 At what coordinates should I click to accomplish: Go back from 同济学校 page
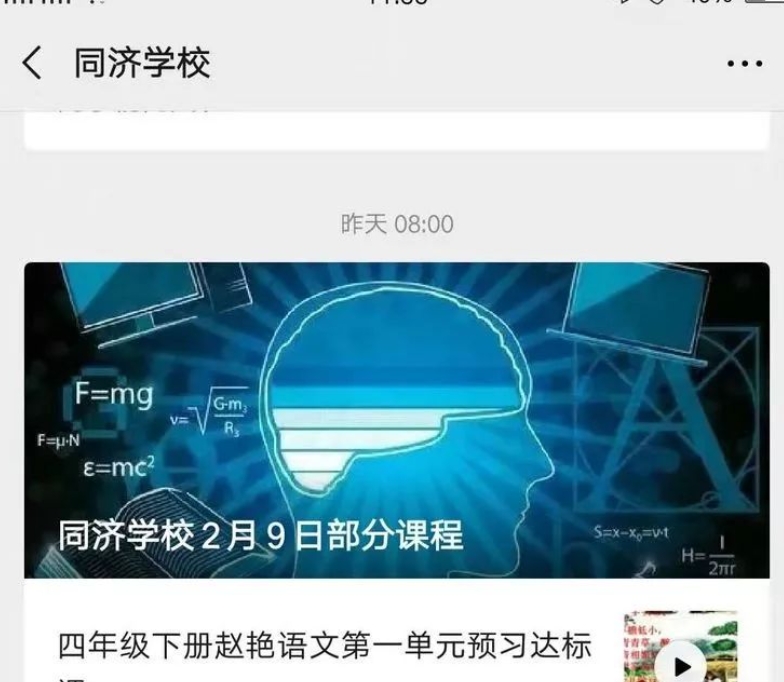32,64
